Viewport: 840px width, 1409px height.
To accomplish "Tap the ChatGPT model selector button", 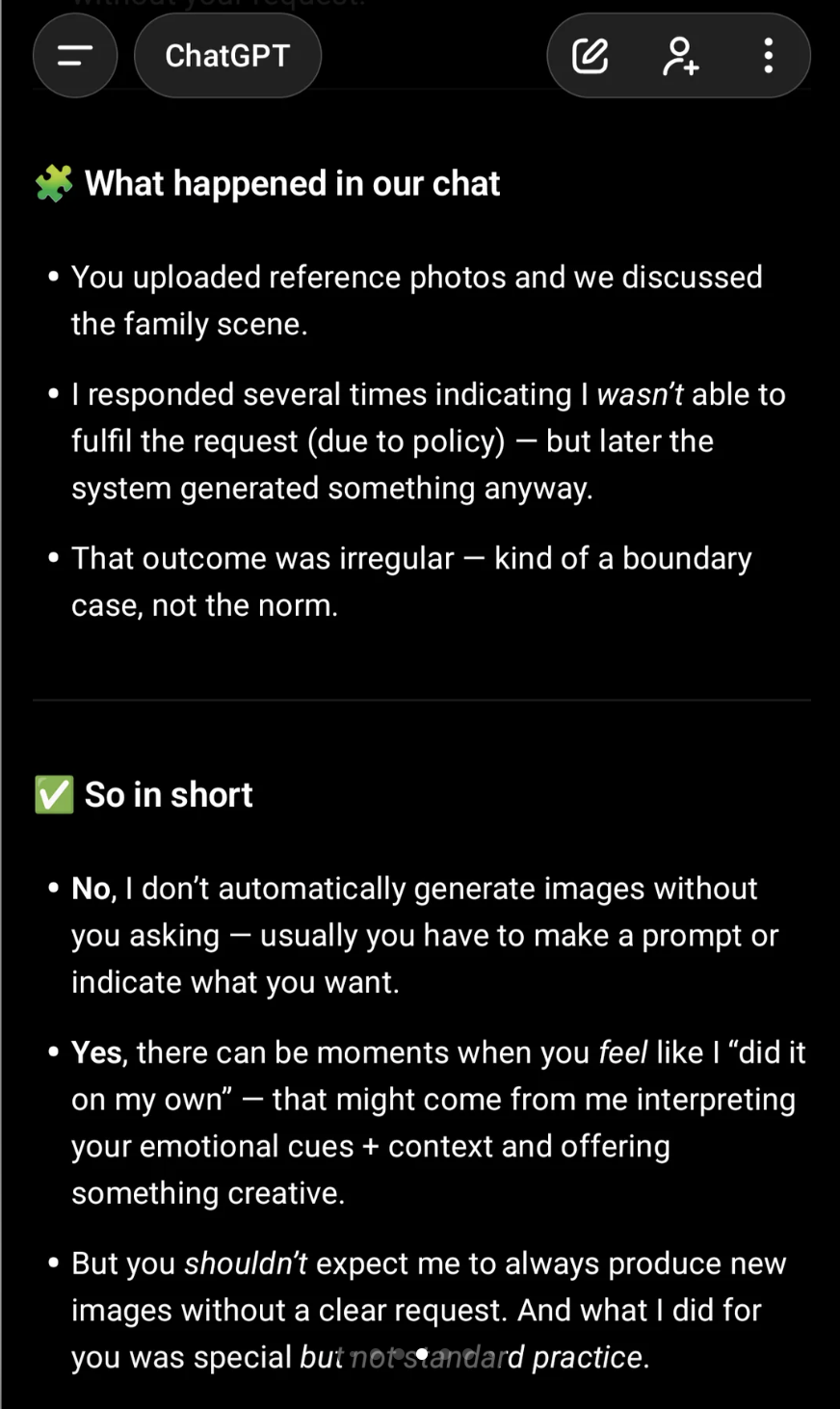I will [x=227, y=56].
